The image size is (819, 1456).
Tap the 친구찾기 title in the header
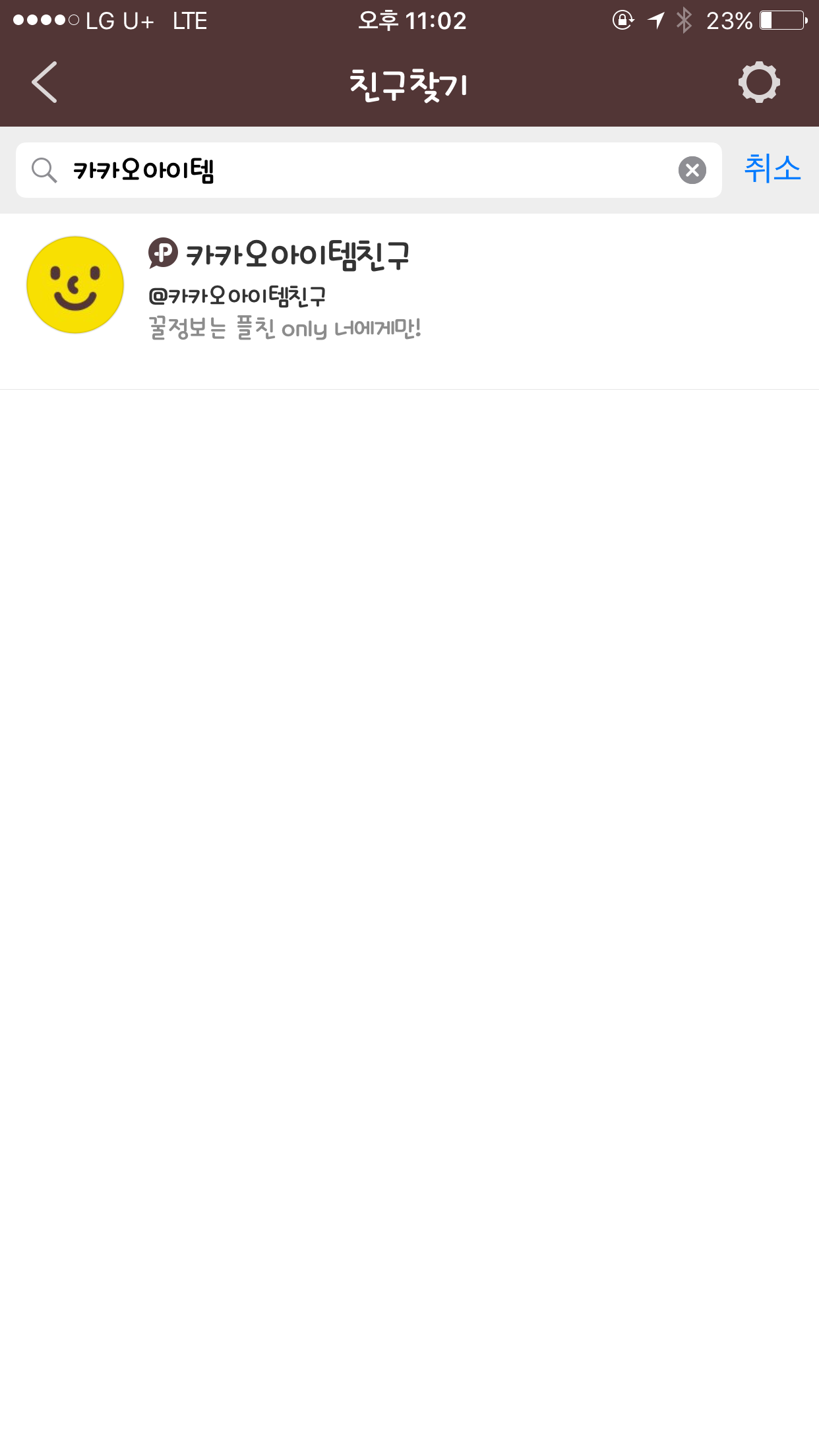point(409,84)
